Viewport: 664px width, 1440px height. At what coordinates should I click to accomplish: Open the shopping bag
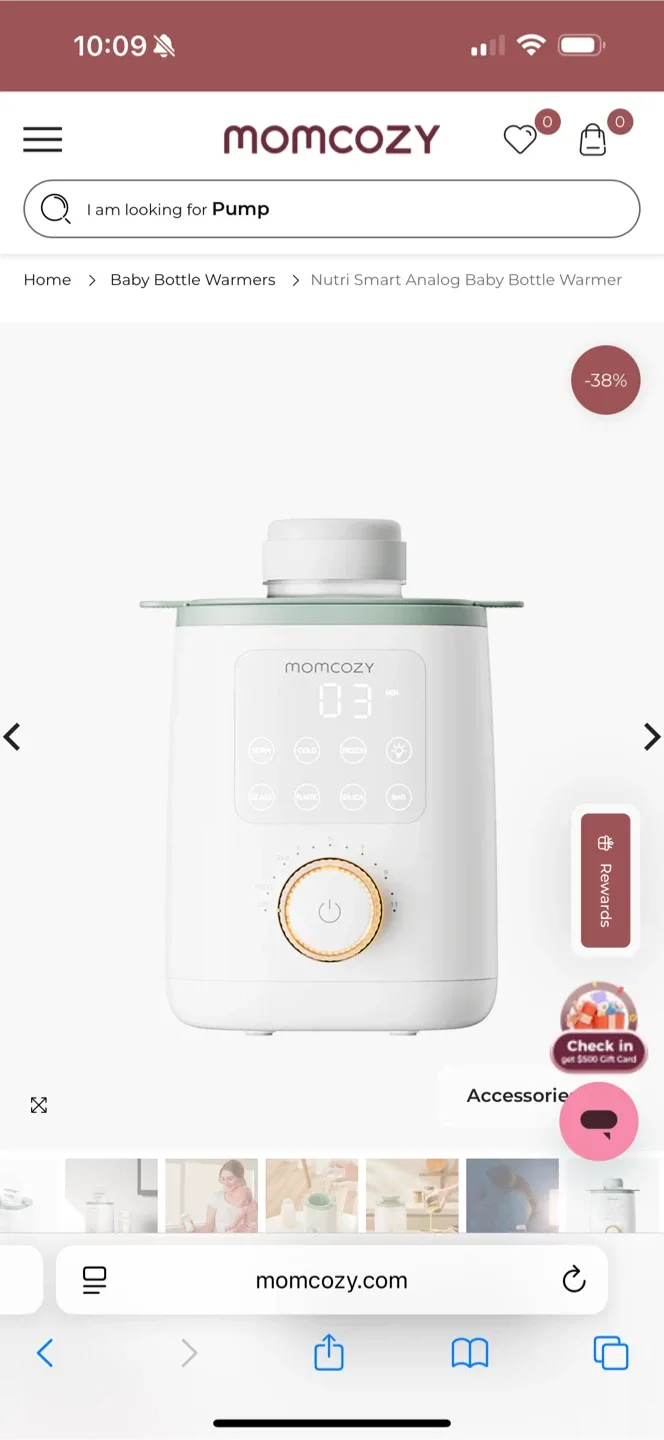(x=593, y=140)
